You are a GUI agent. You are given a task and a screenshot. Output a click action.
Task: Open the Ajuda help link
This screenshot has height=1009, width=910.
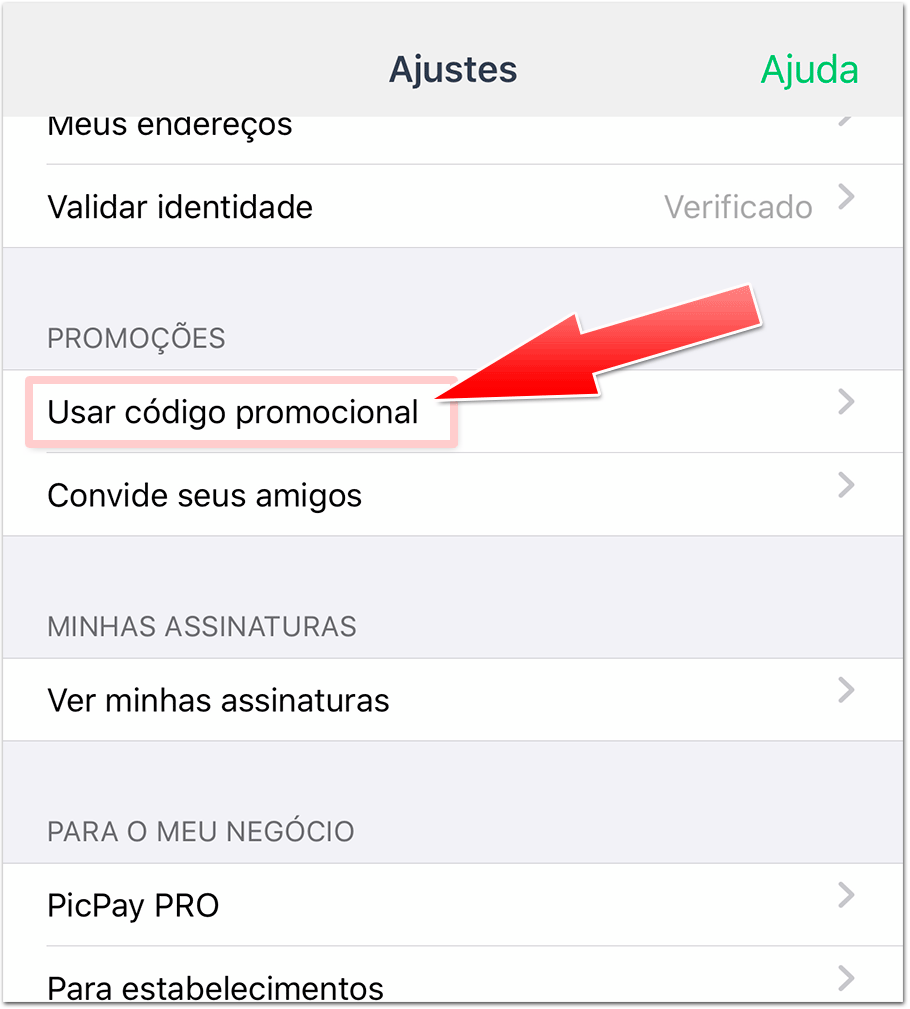tap(808, 70)
